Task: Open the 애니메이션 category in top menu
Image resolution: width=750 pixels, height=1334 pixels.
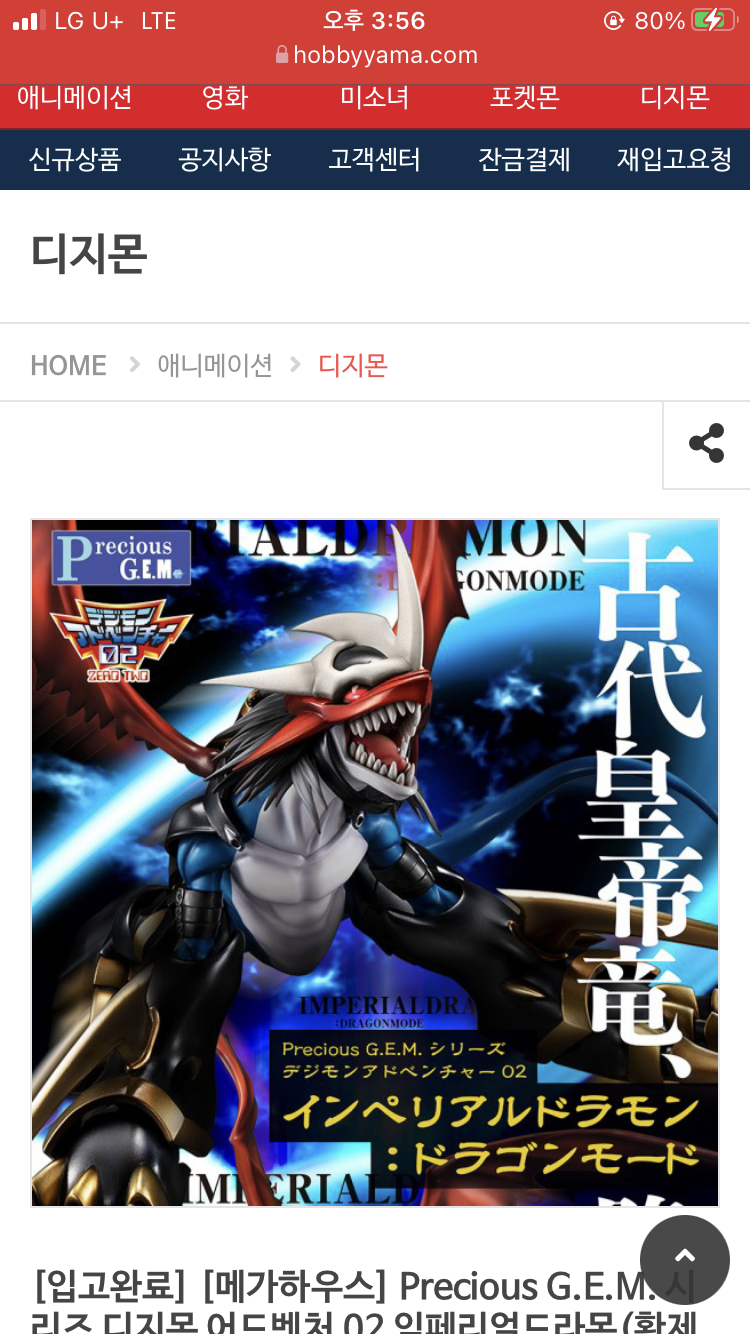Action: [x=75, y=98]
